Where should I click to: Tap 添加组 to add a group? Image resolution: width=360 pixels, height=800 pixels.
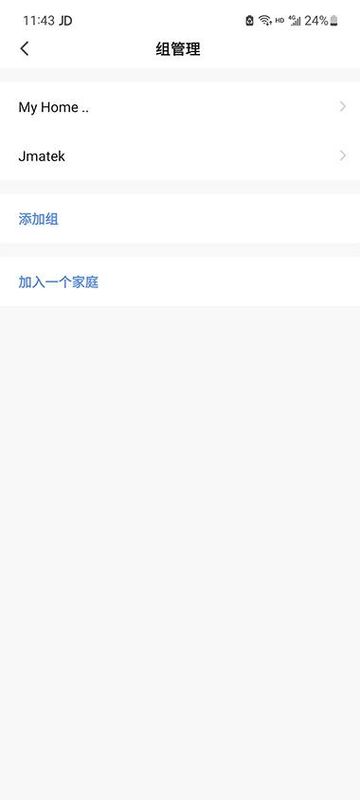coord(38,219)
